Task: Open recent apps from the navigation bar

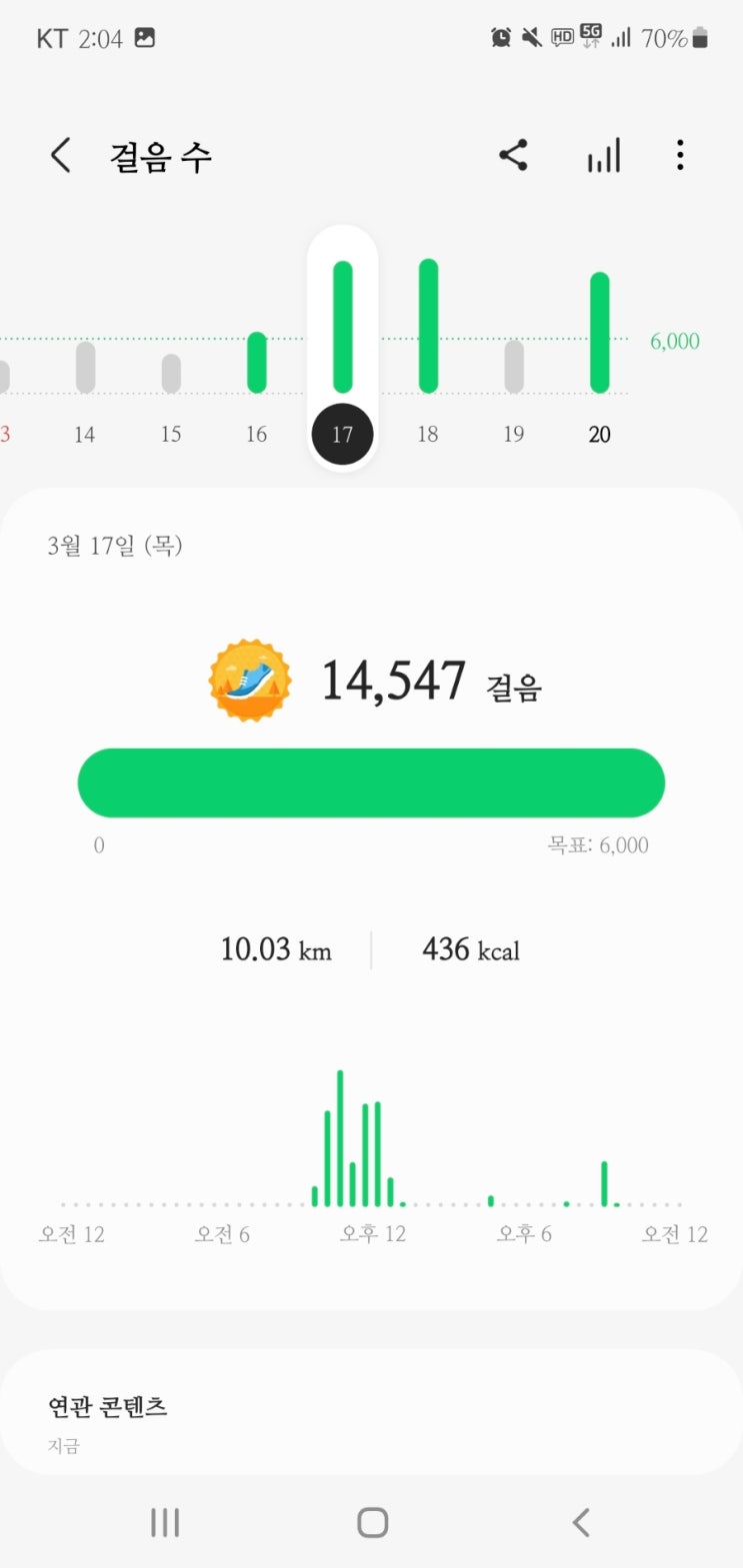Action: [165, 1522]
